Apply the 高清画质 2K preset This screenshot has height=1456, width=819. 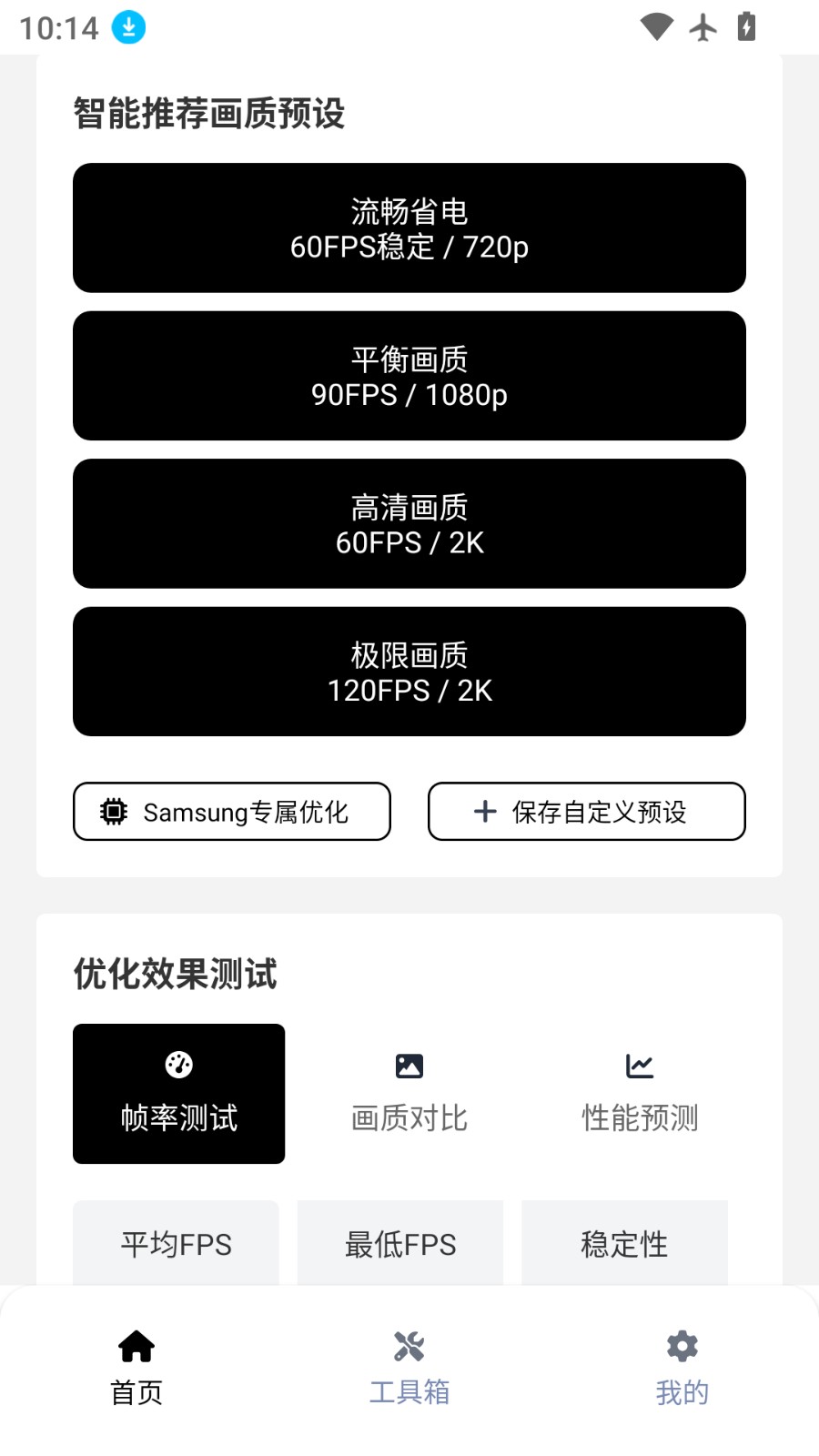click(x=409, y=523)
